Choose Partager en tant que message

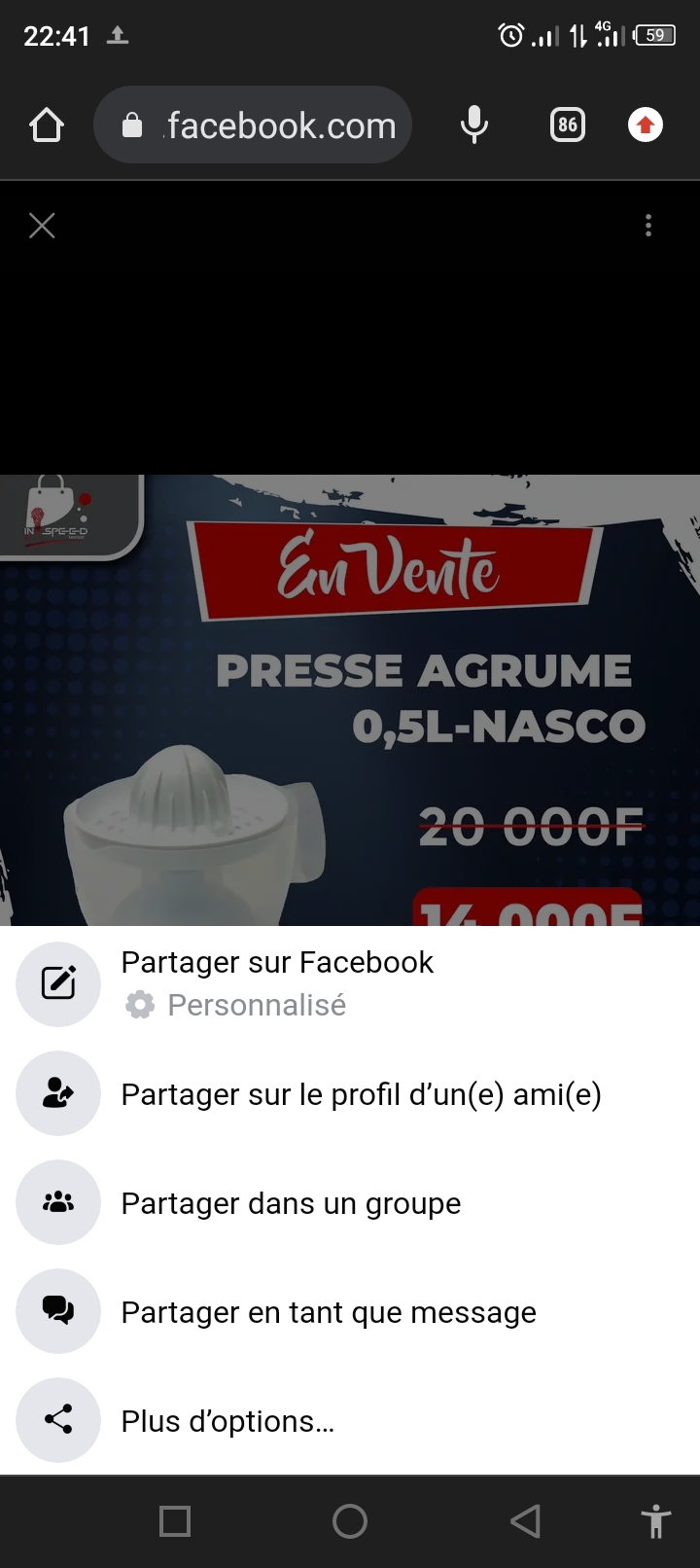pos(328,1312)
